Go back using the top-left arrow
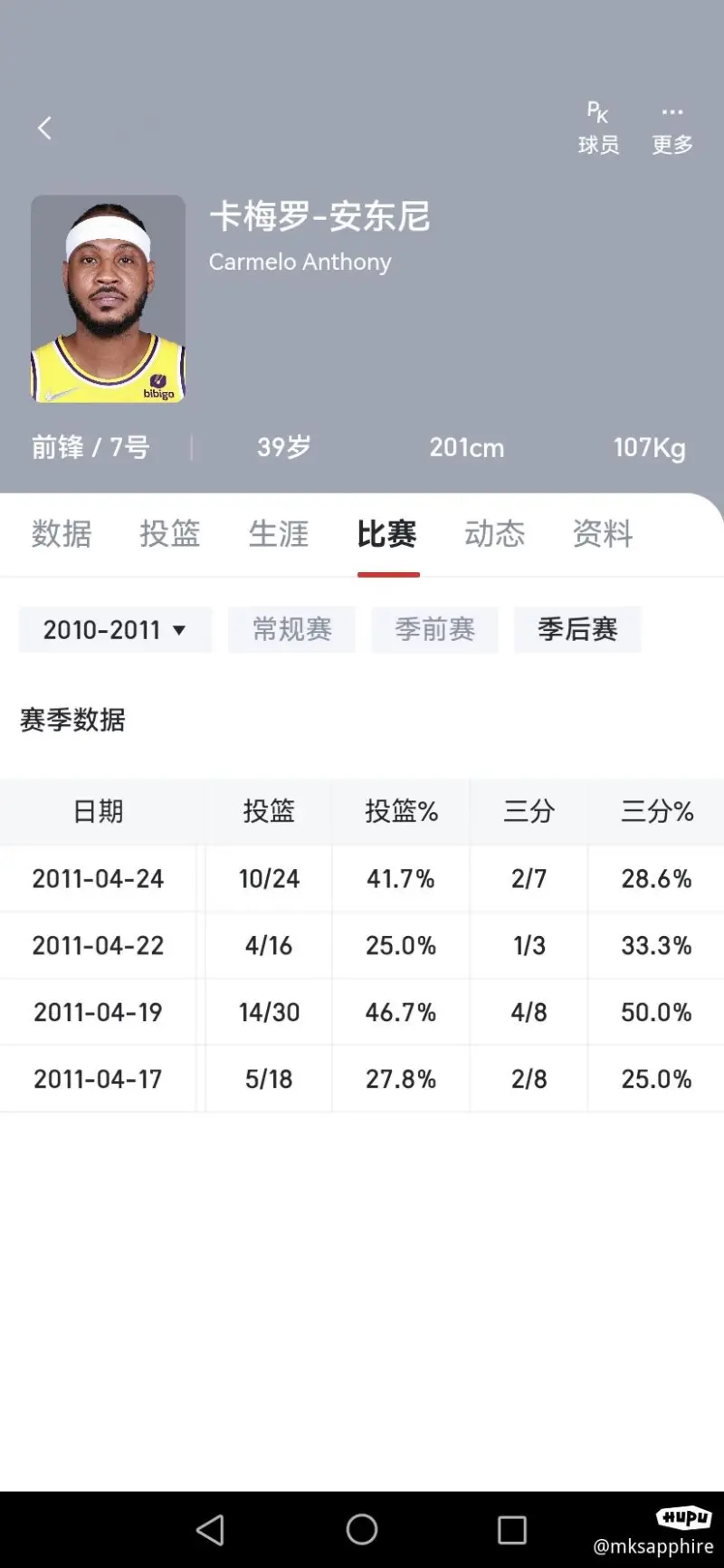Screen dimensions: 724x1568 [x=44, y=129]
